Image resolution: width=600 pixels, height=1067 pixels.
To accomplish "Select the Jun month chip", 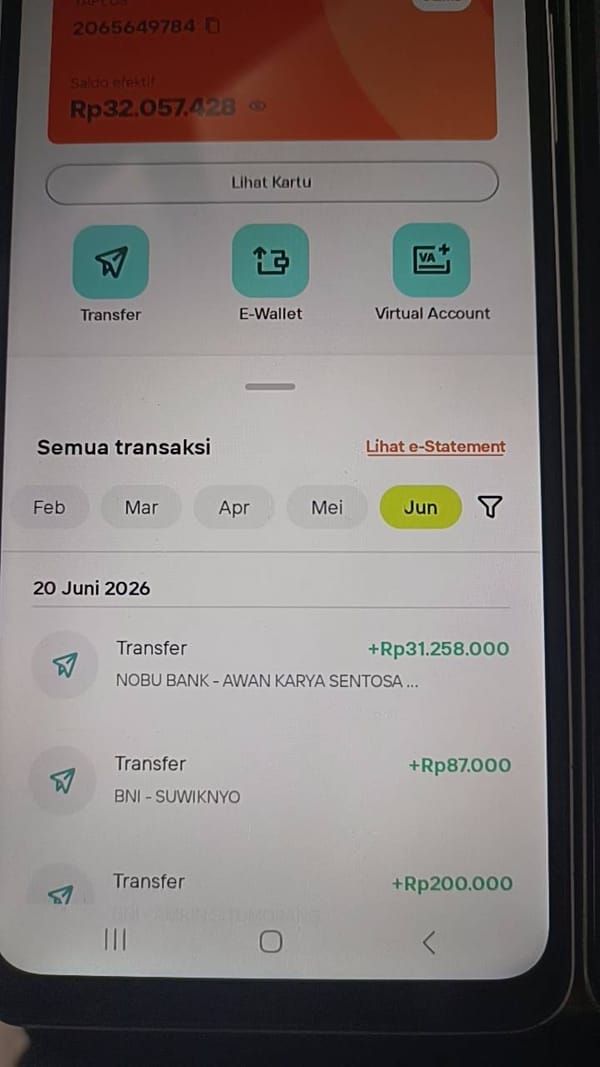I will pos(420,508).
